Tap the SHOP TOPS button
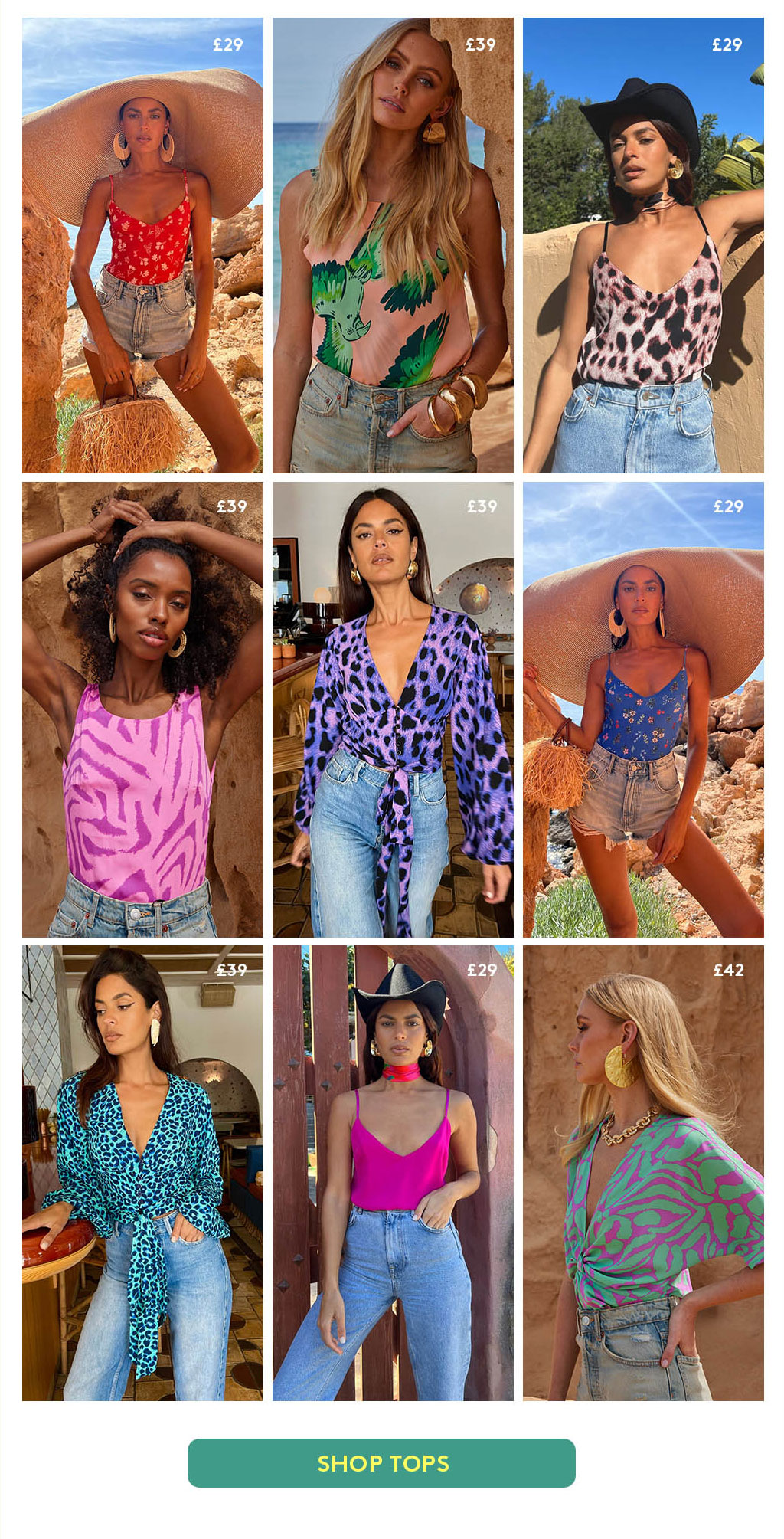784x1539 pixels. click(381, 1462)
